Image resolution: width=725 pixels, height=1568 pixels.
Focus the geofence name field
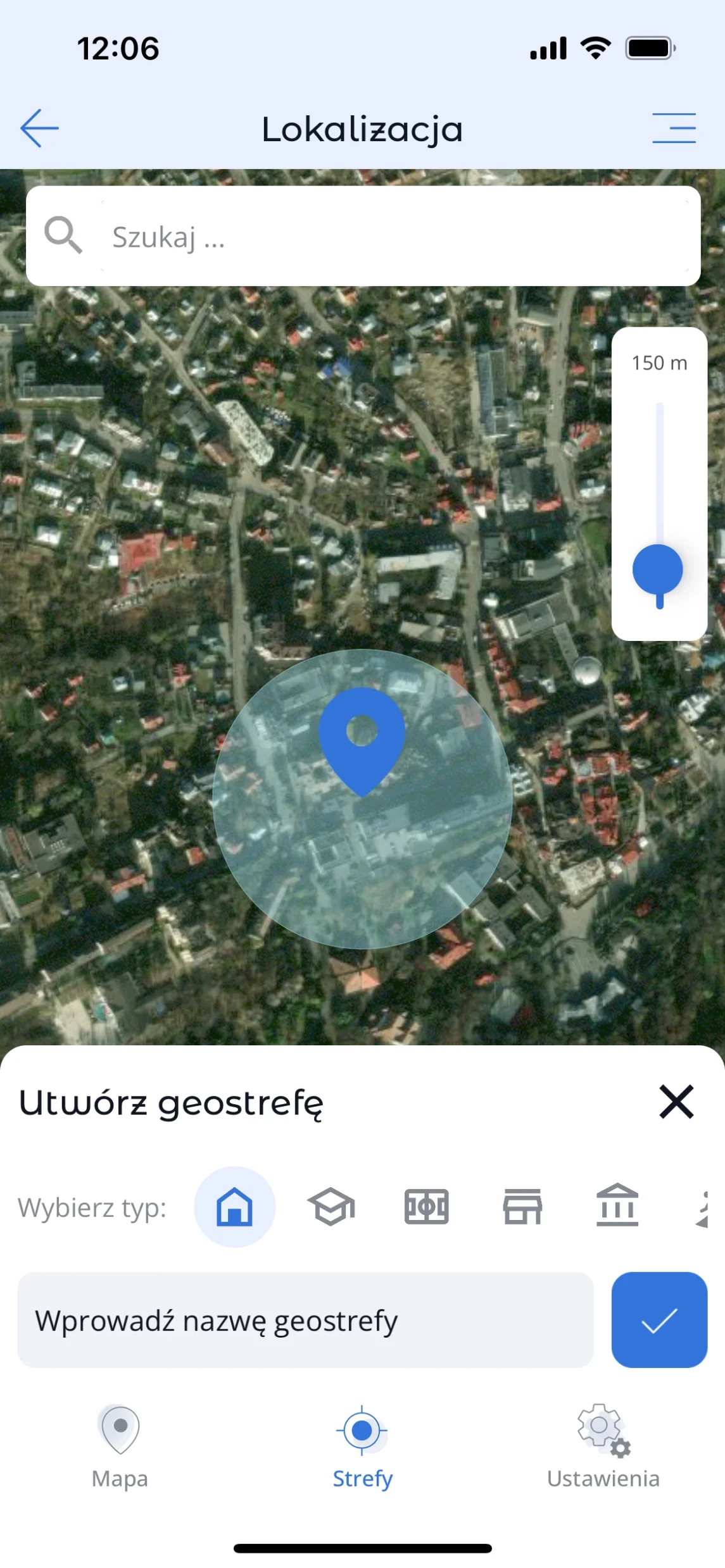point(305,1321)
